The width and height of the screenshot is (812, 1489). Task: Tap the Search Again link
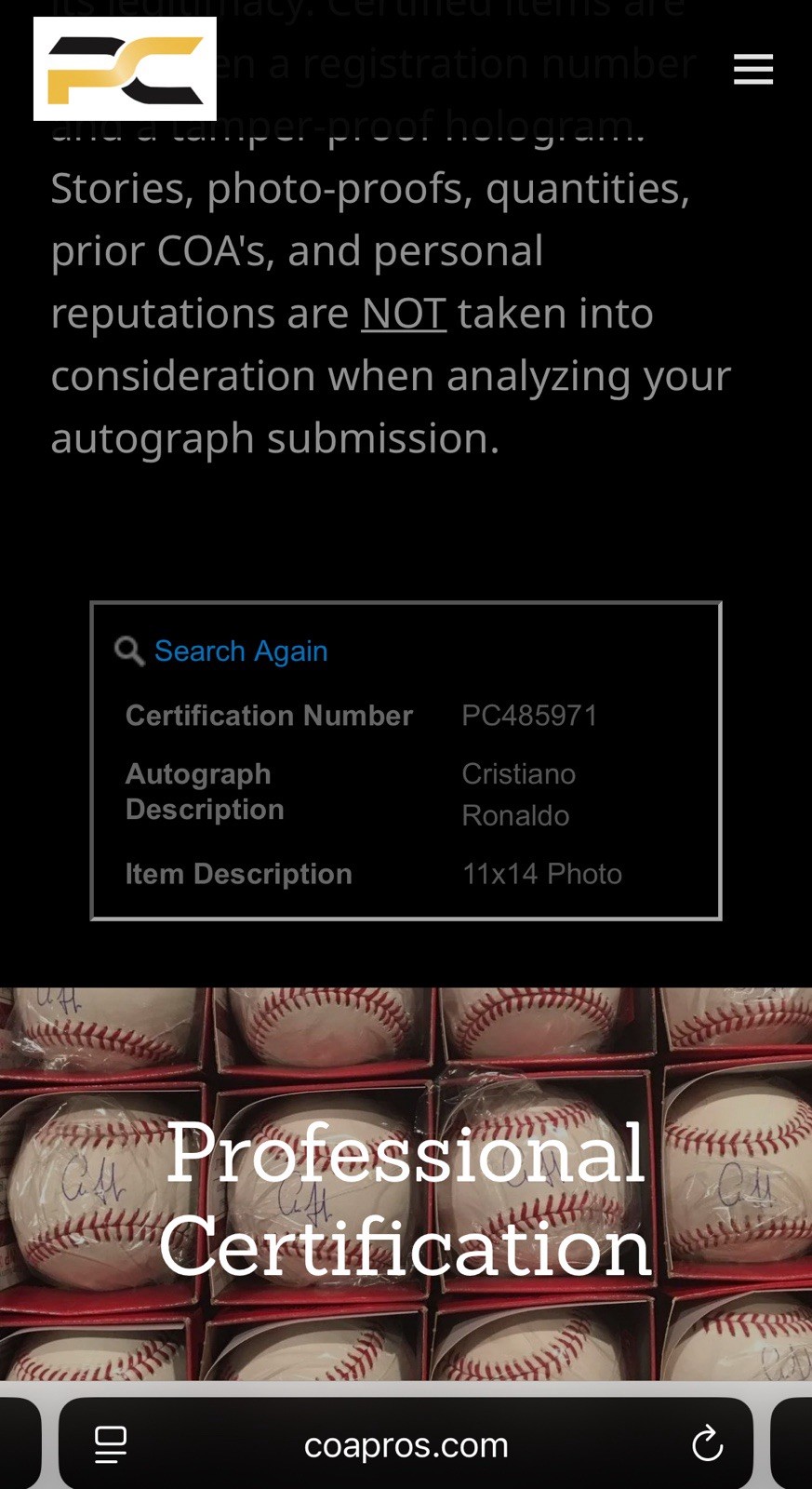(x=240, y=651)
